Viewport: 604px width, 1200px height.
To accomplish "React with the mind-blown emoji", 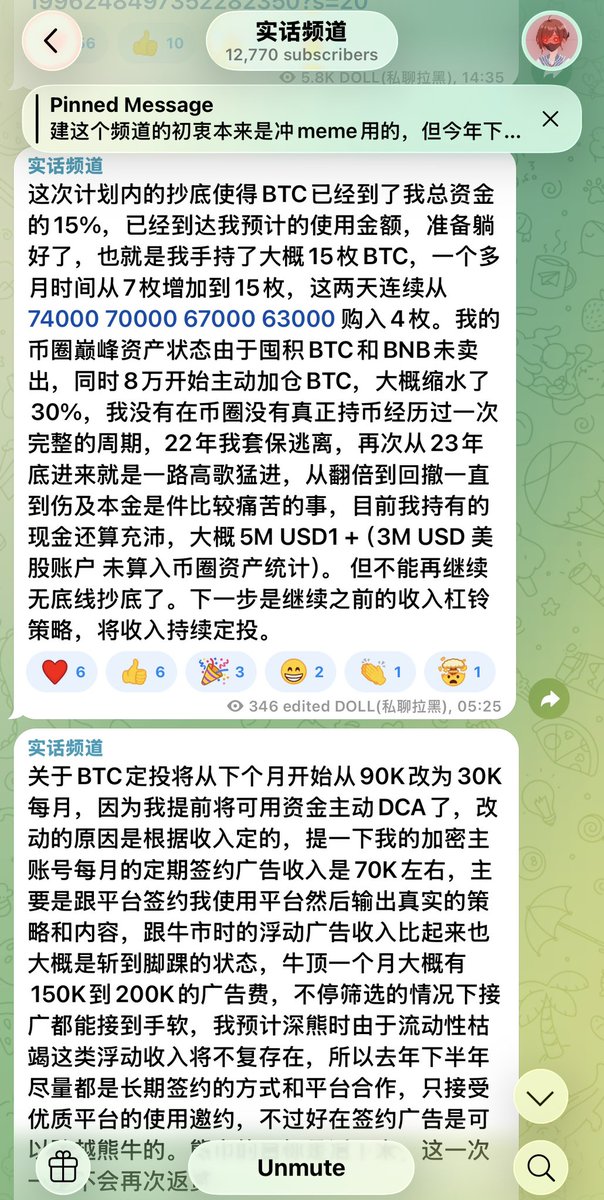I will coord(460,672).
